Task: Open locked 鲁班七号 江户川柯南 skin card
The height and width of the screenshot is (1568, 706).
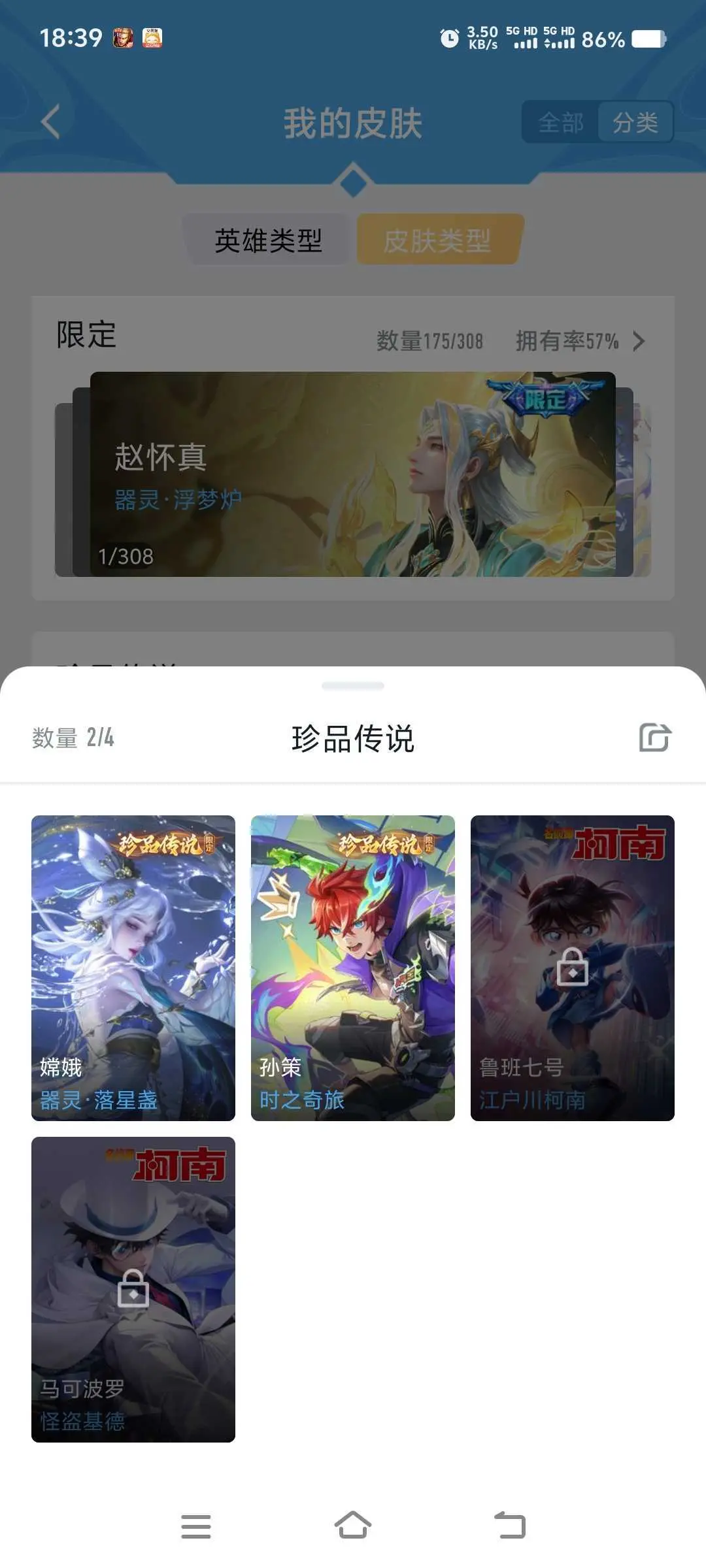Action: click(x=573, y=968)
